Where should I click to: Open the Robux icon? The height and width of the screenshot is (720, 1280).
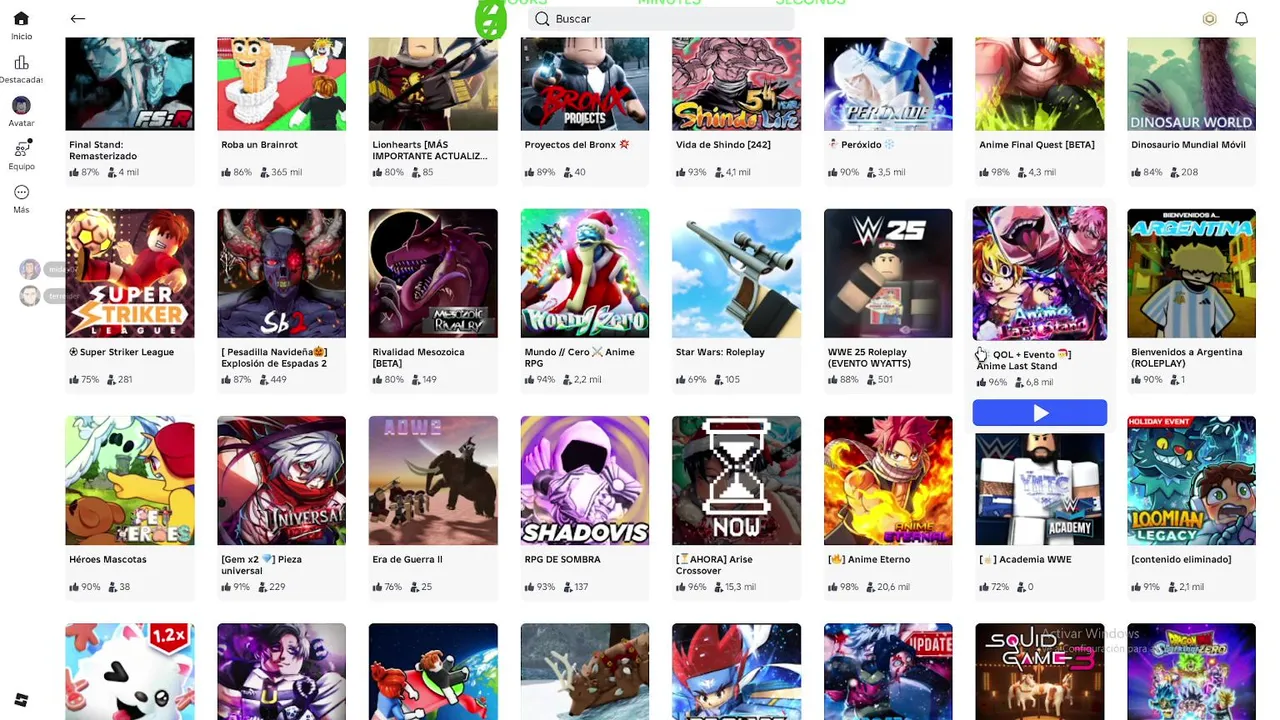(x=1209, y=19)
